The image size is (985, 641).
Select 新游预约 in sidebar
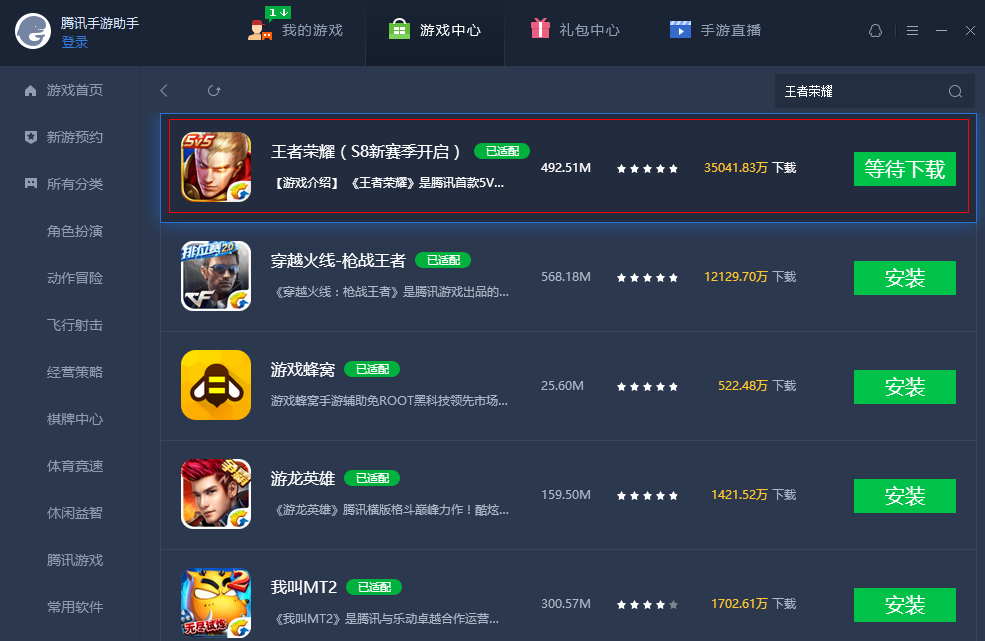[x=74, y=137]
